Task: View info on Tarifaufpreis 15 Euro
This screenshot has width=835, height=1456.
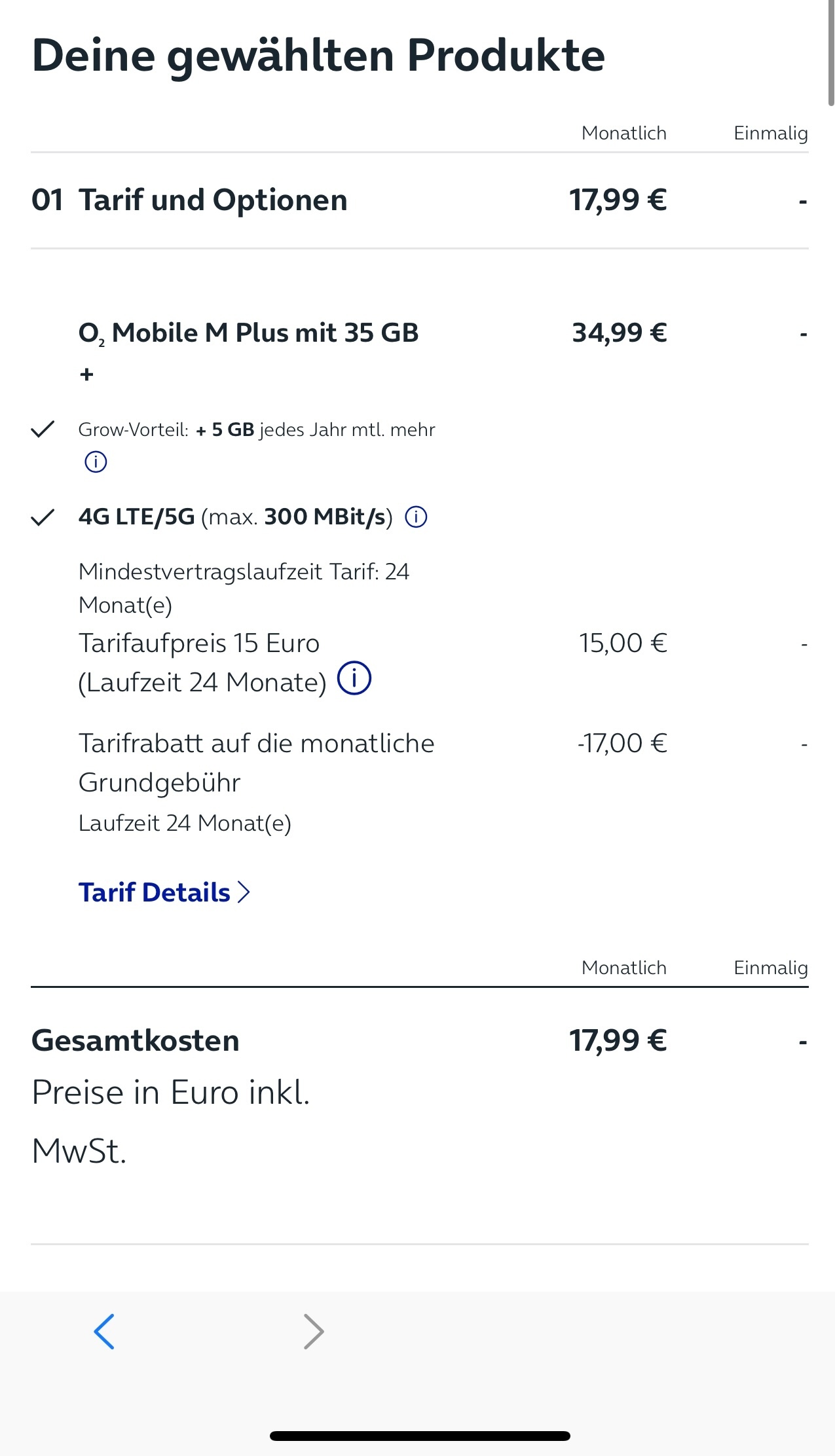Action: 354,678
